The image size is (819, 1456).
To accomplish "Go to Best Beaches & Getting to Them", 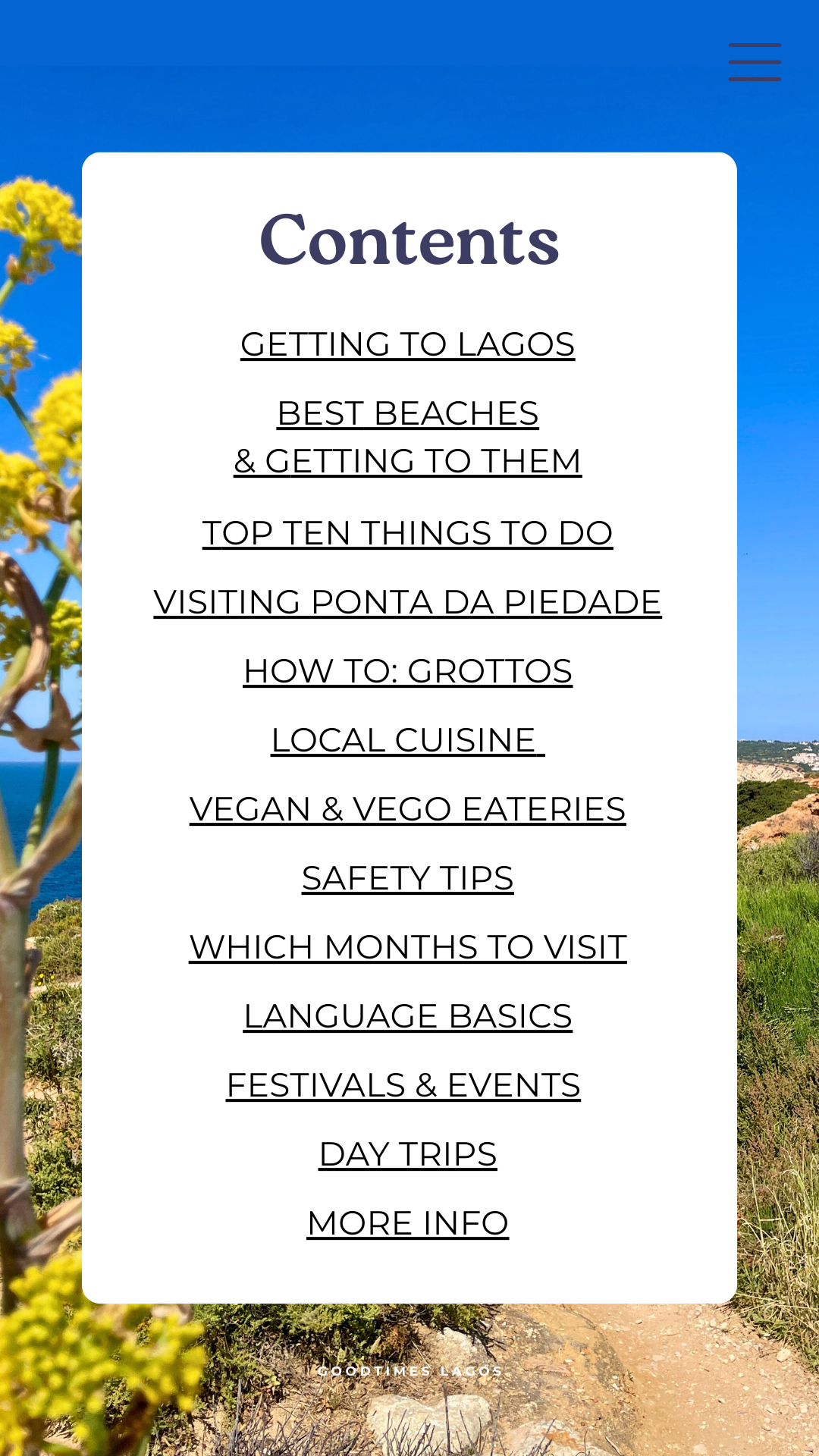I will (408, 437).
